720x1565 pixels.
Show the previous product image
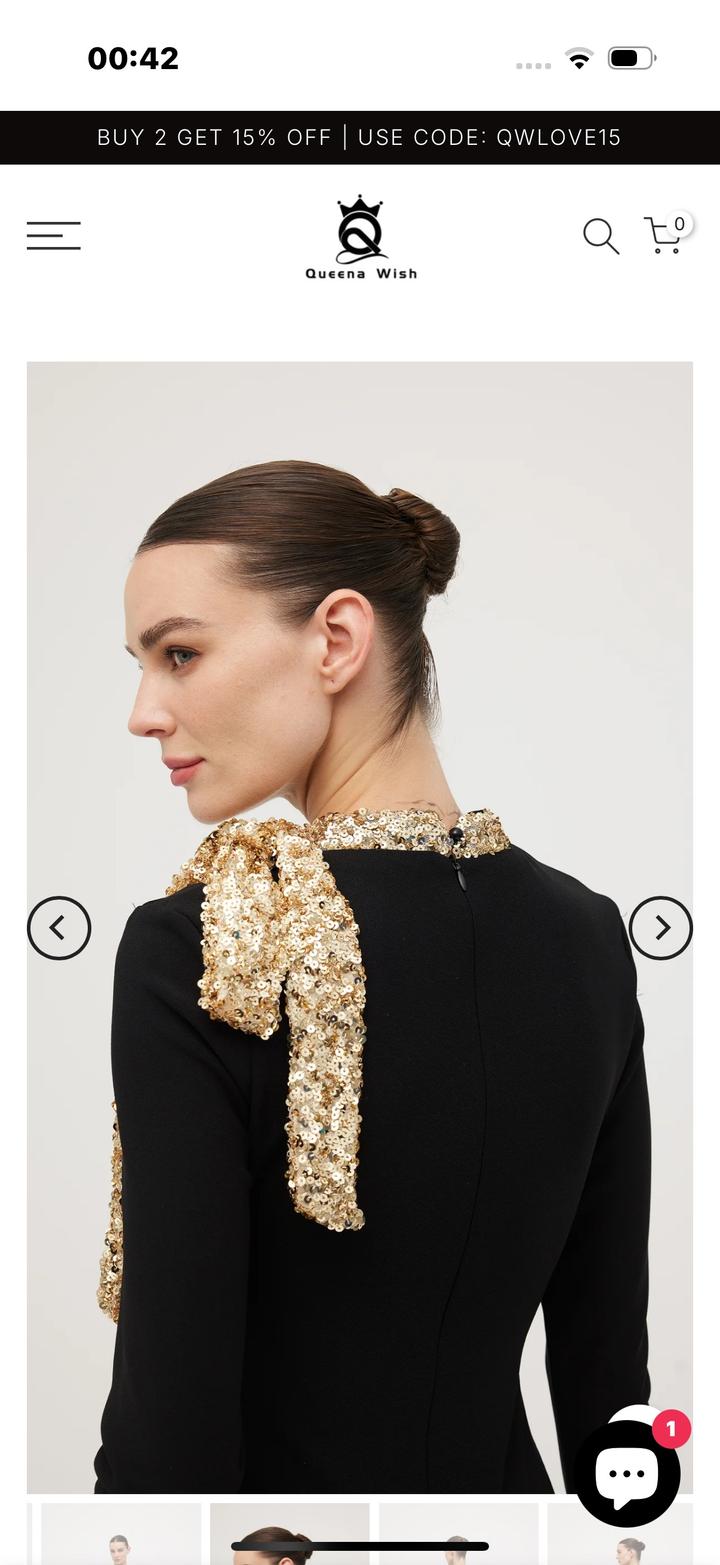click(x=59, y=928)
